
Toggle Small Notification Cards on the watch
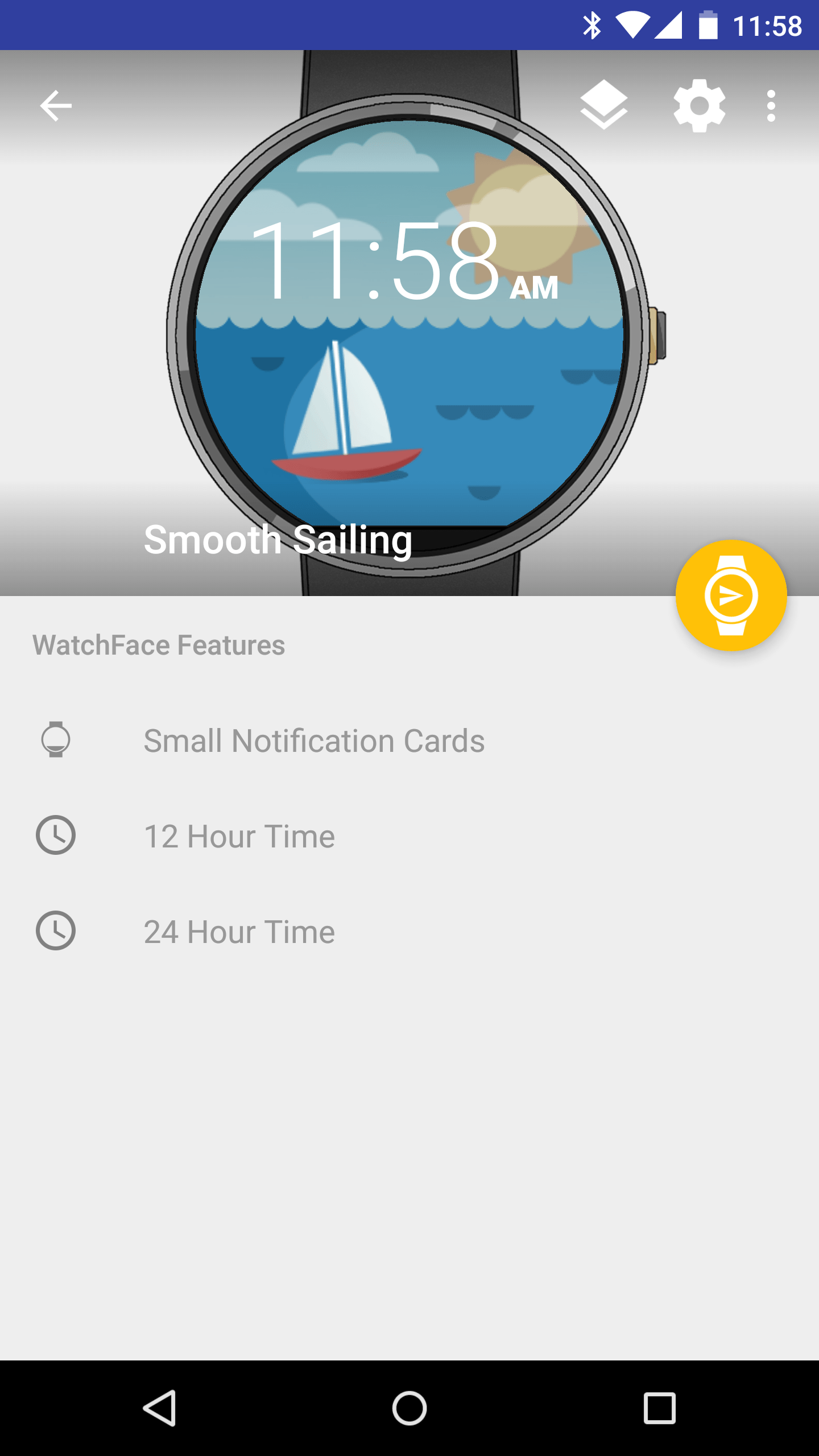coord(314,740)
